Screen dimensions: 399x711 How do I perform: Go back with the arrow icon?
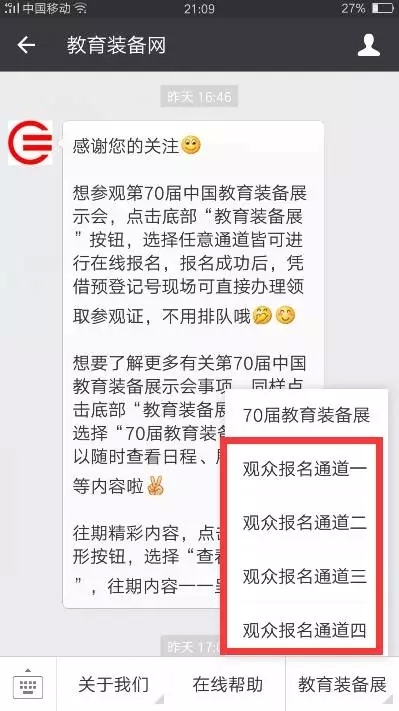pos(26,45)
